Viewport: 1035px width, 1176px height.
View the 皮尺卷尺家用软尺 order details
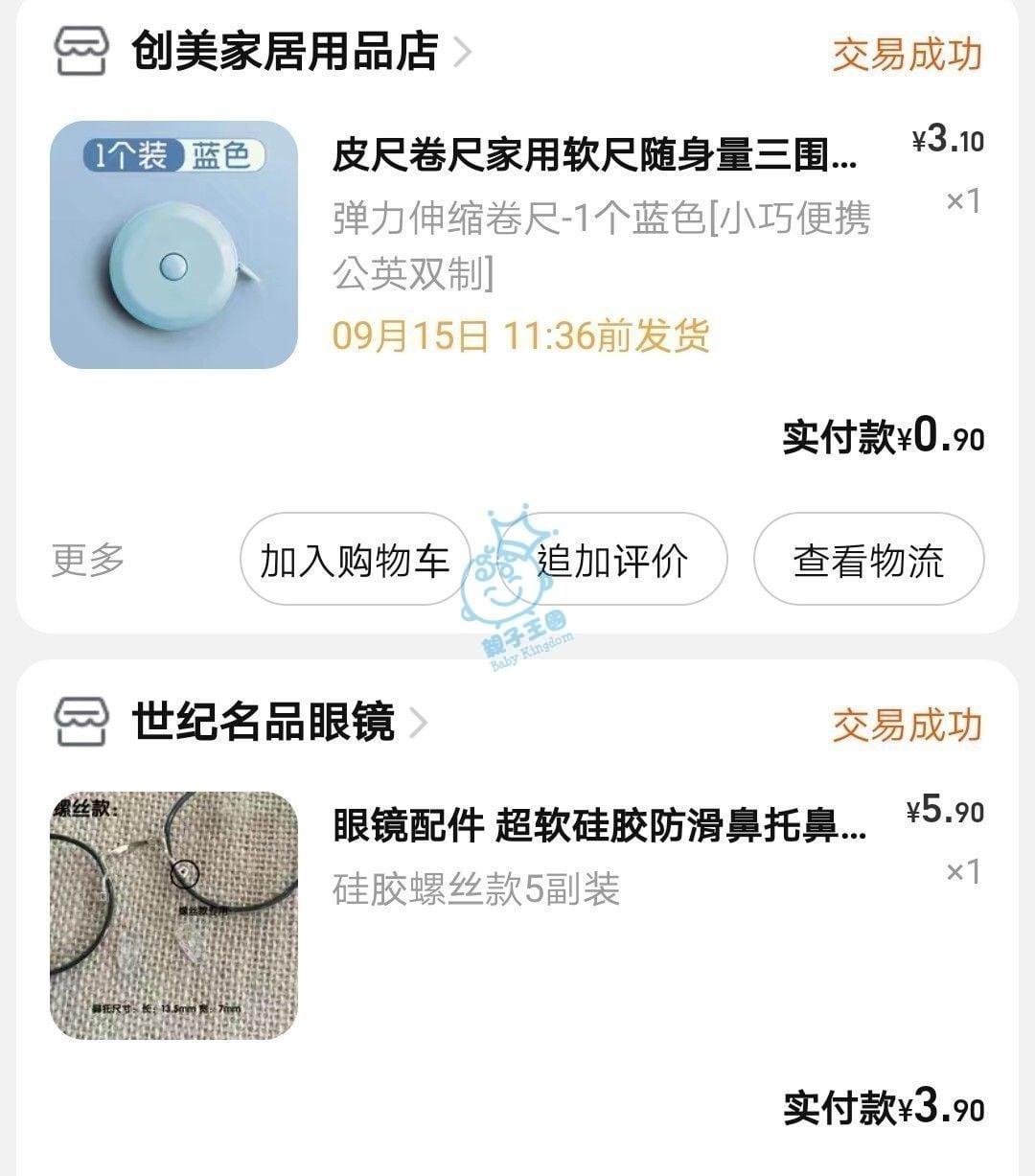pos(594,155)
